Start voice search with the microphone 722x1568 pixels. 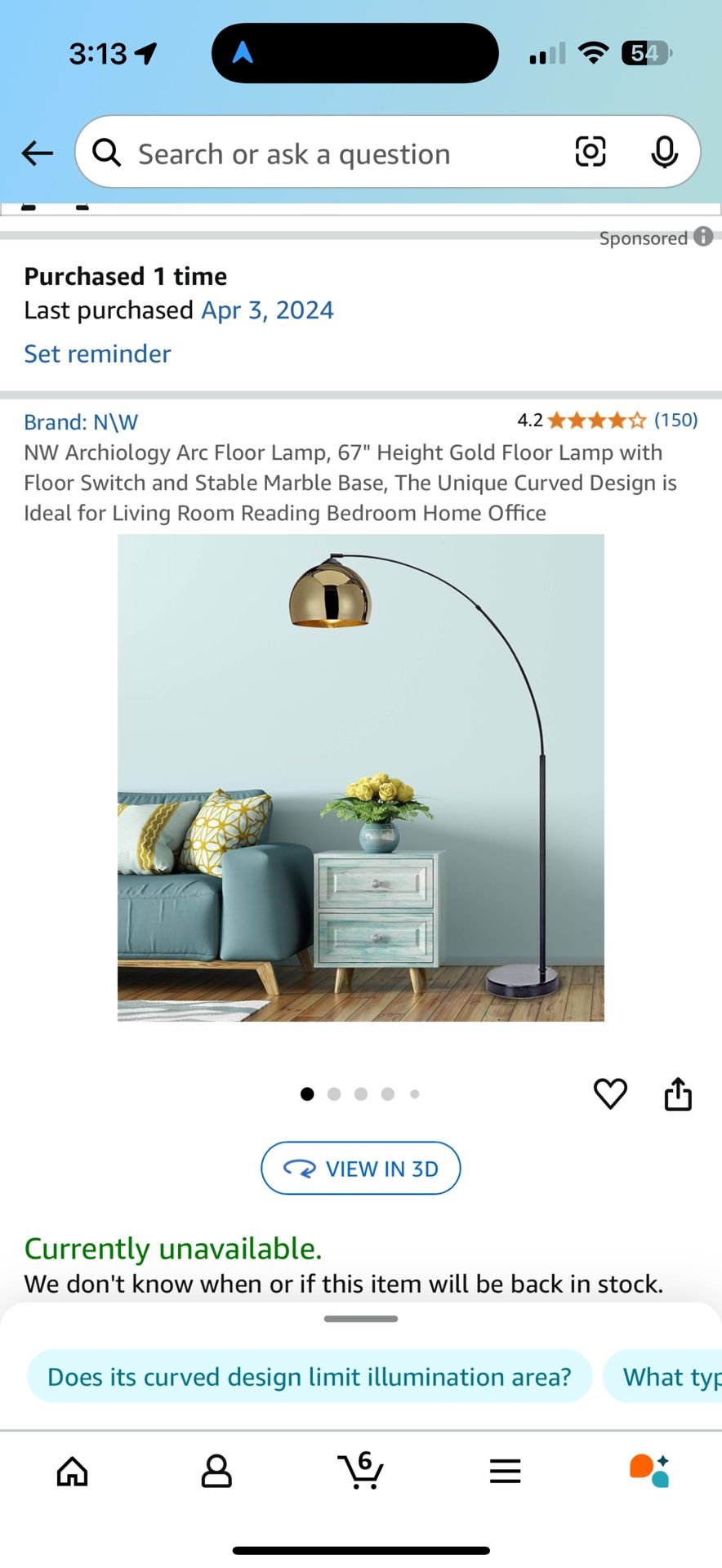(x=664, y=152)
